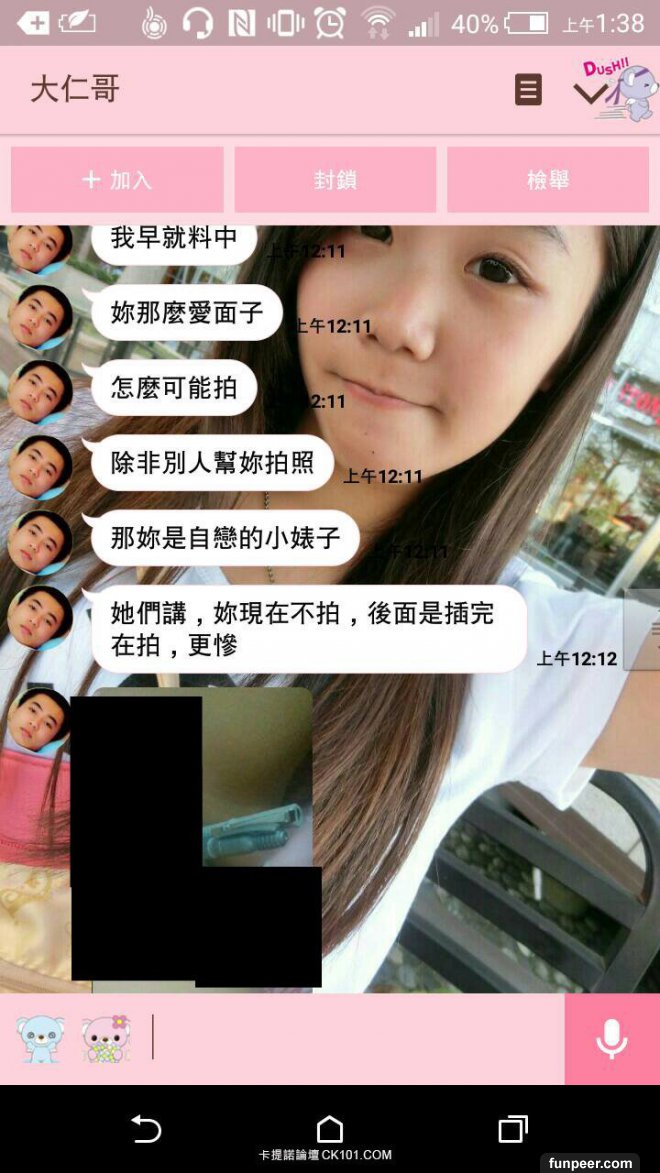The height and width of the screenshot is (1173, 660).
Task: Tap the 檢舉 report button
Action: click(x=547, y=180)
